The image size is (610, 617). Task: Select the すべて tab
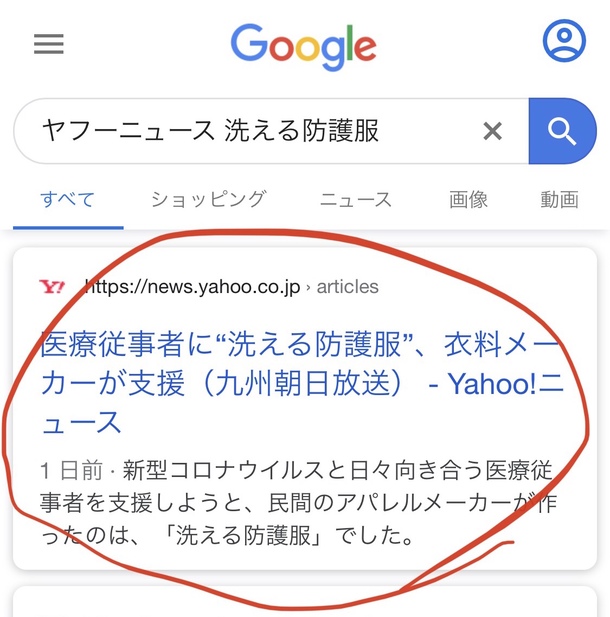pos(68,199)
